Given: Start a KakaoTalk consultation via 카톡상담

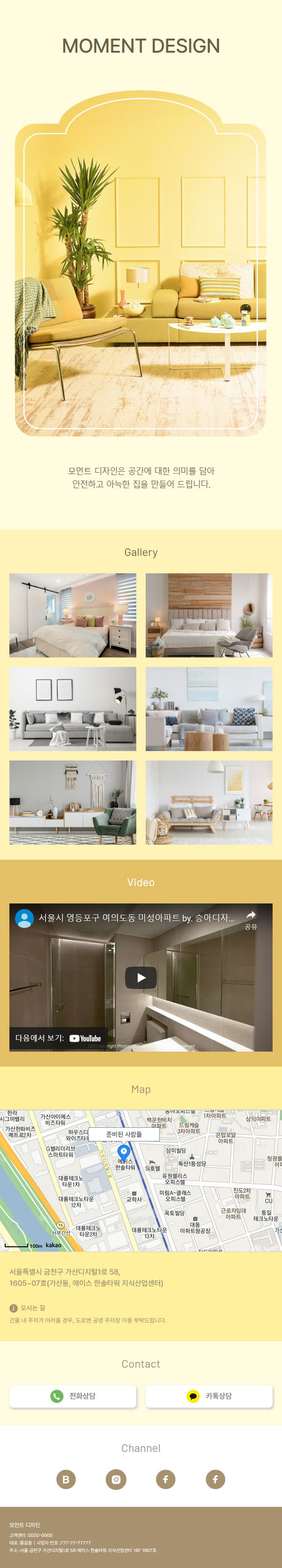Looking at the screenshot, I should [209, 1396].
